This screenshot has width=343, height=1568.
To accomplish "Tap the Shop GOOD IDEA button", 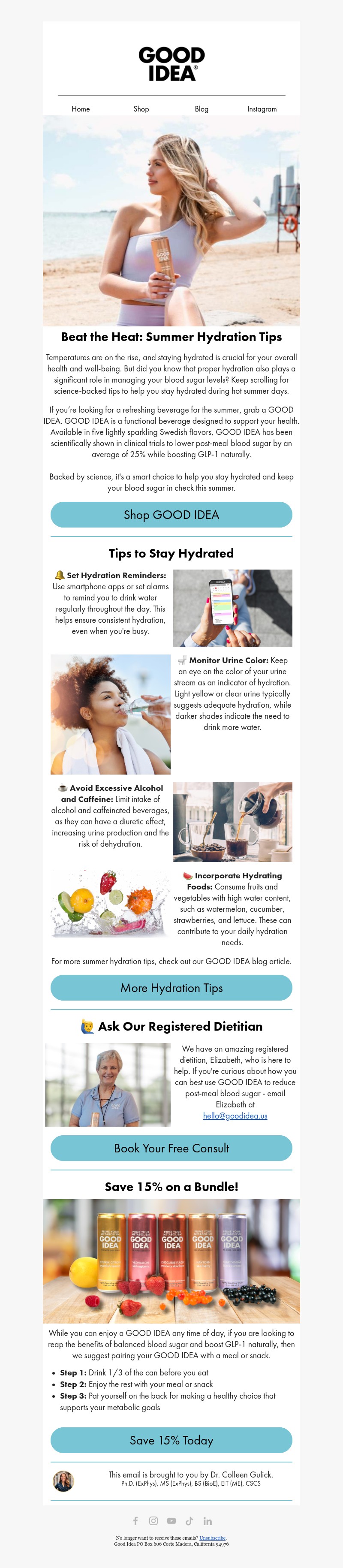I will coord(171,515).
